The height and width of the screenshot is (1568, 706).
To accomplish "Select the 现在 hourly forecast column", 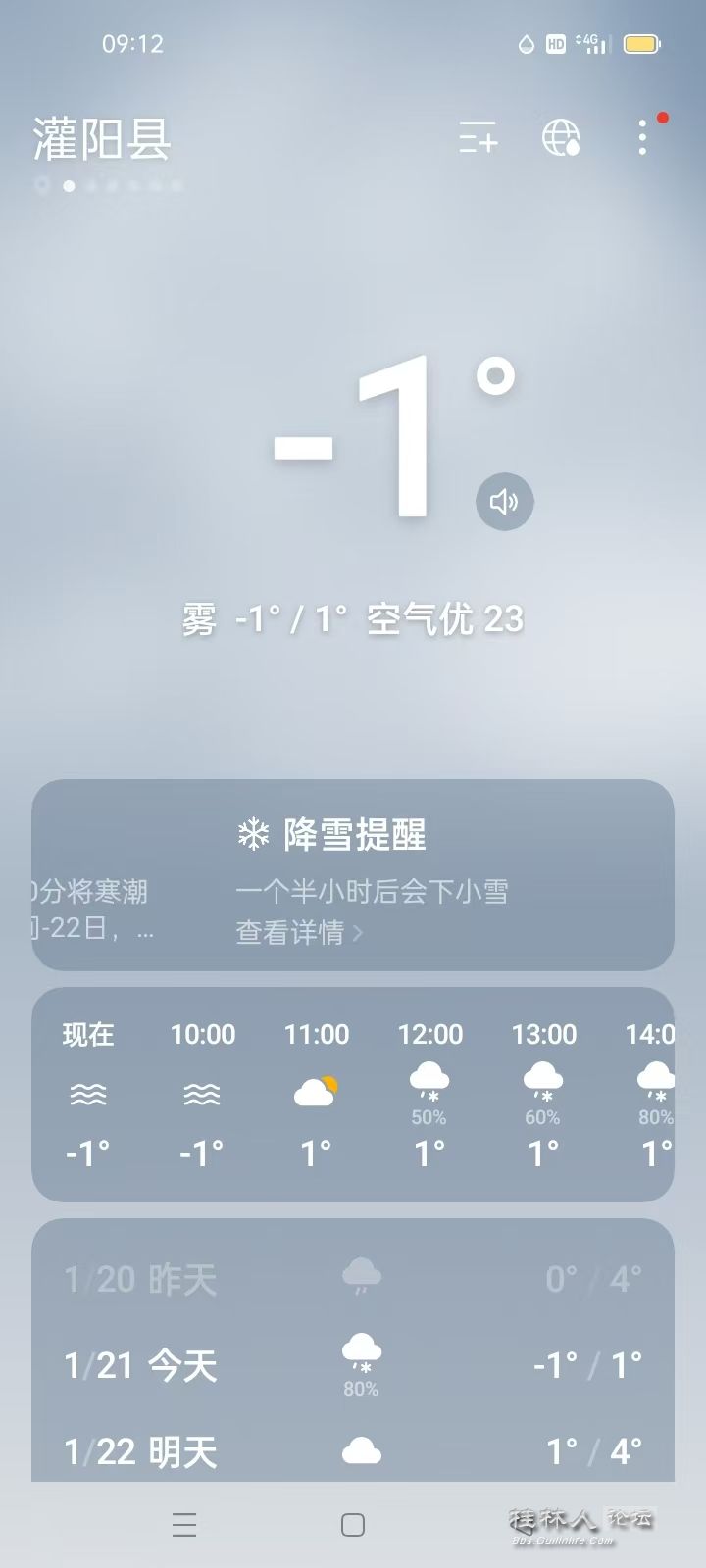I will [x=88, y=1095].
